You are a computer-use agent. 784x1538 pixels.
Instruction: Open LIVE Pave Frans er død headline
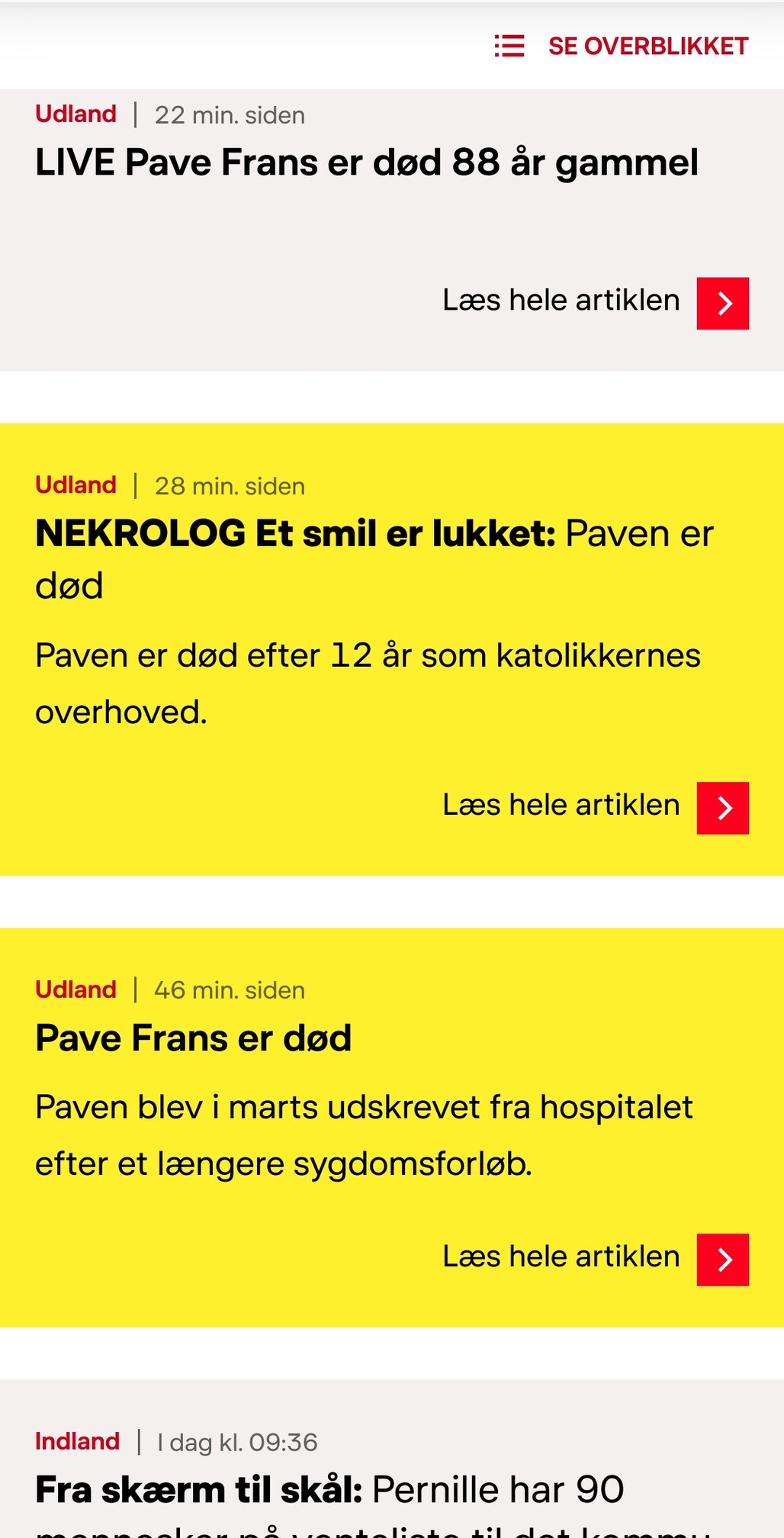pos(367,162)
